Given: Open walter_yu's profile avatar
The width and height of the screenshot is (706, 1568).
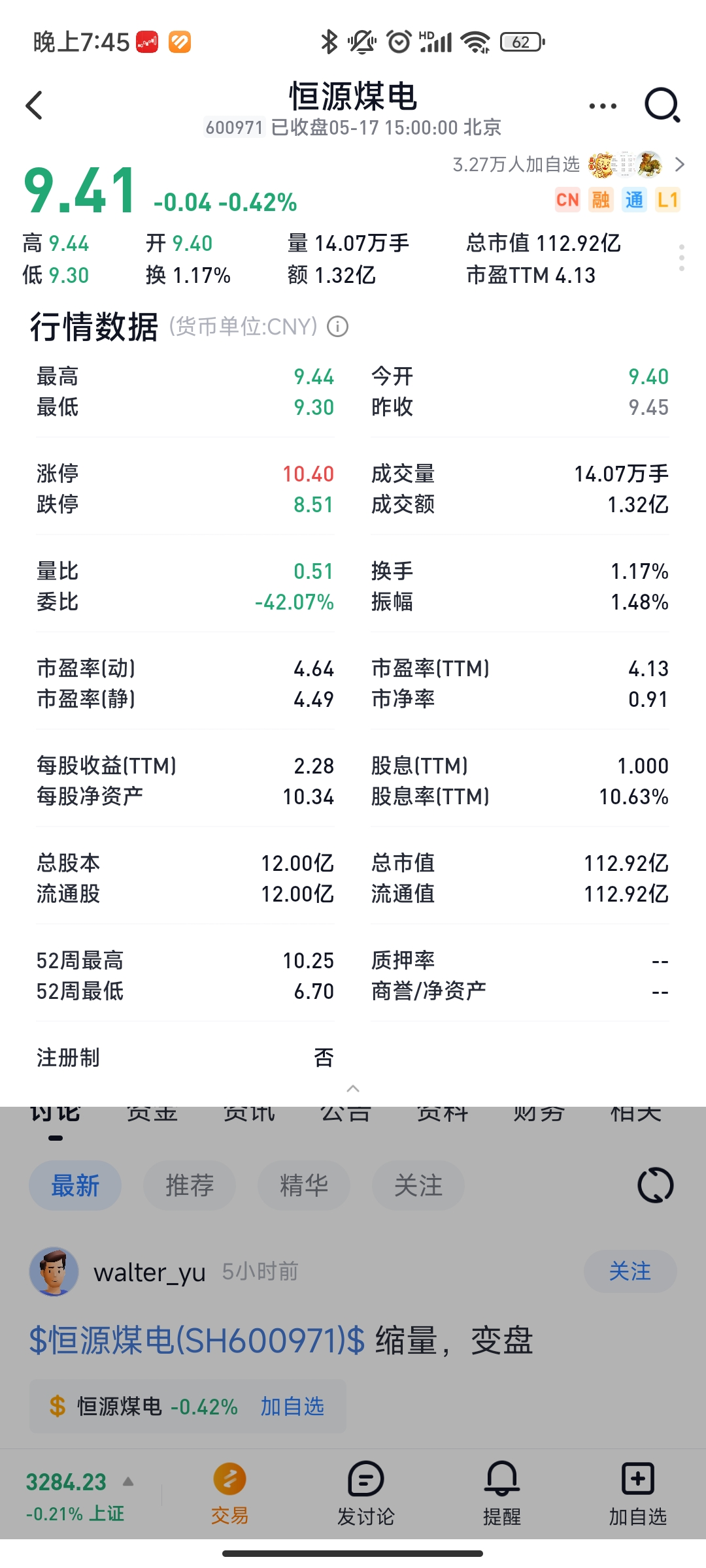Looking at the screenshot, I should tap(54, 1271).
